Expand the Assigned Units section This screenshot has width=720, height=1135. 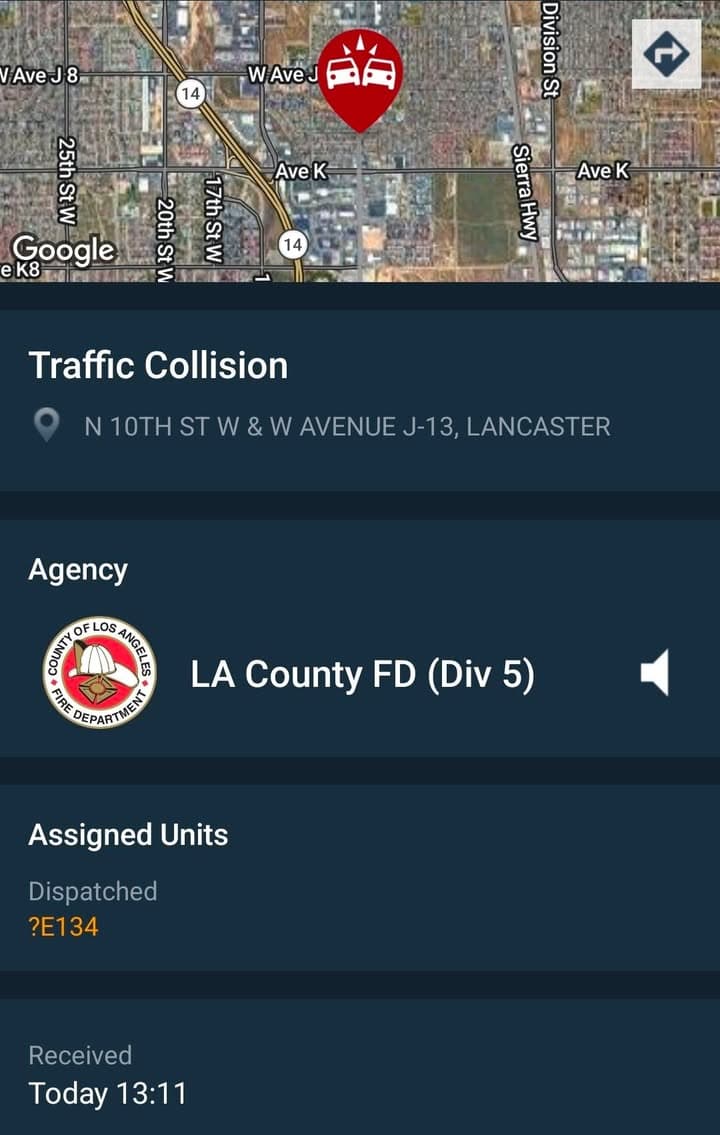[x=129, y=834]
